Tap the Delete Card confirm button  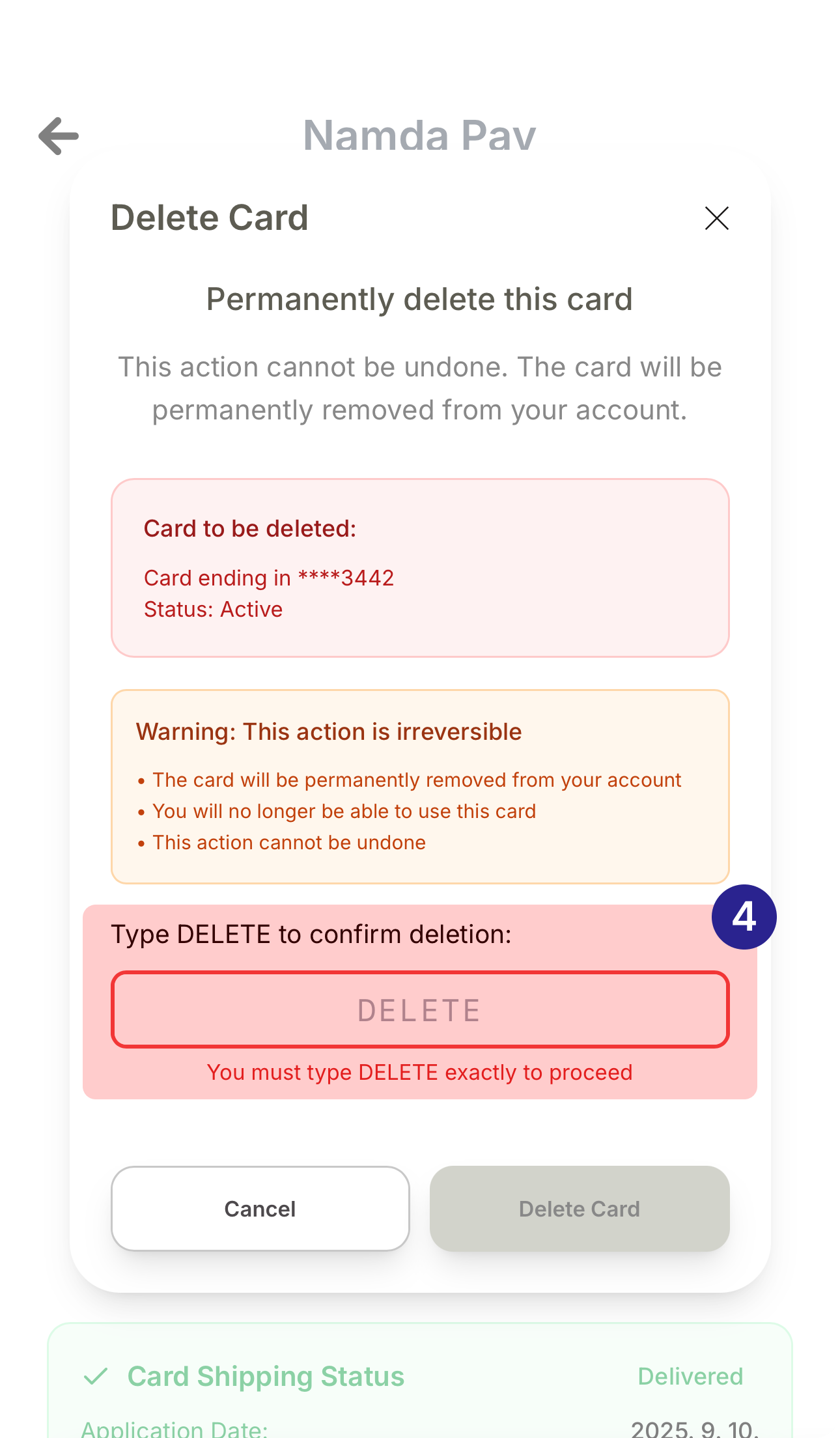[x=579, y=1209]
